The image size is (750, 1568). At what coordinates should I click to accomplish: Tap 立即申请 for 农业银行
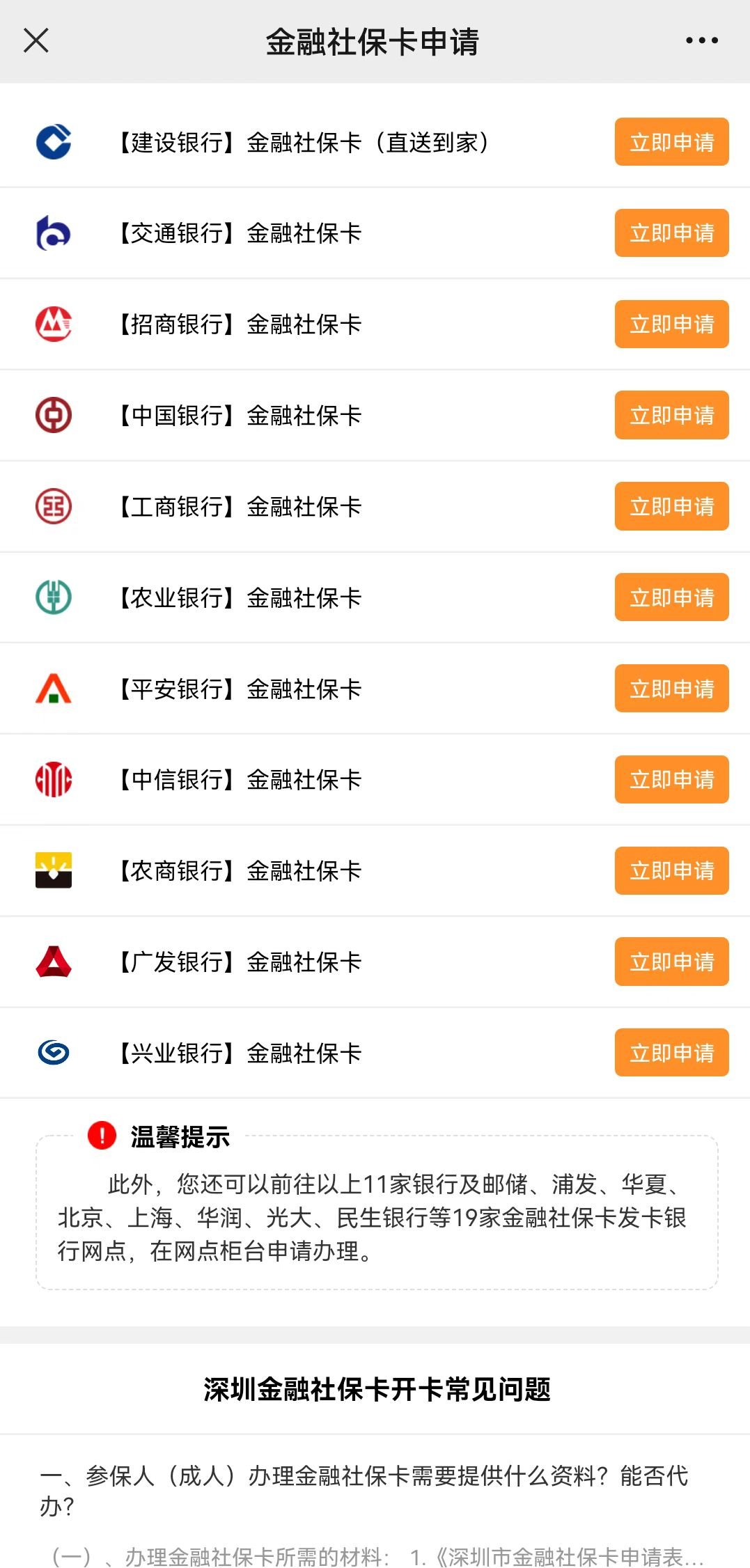(x=671, y=597)
